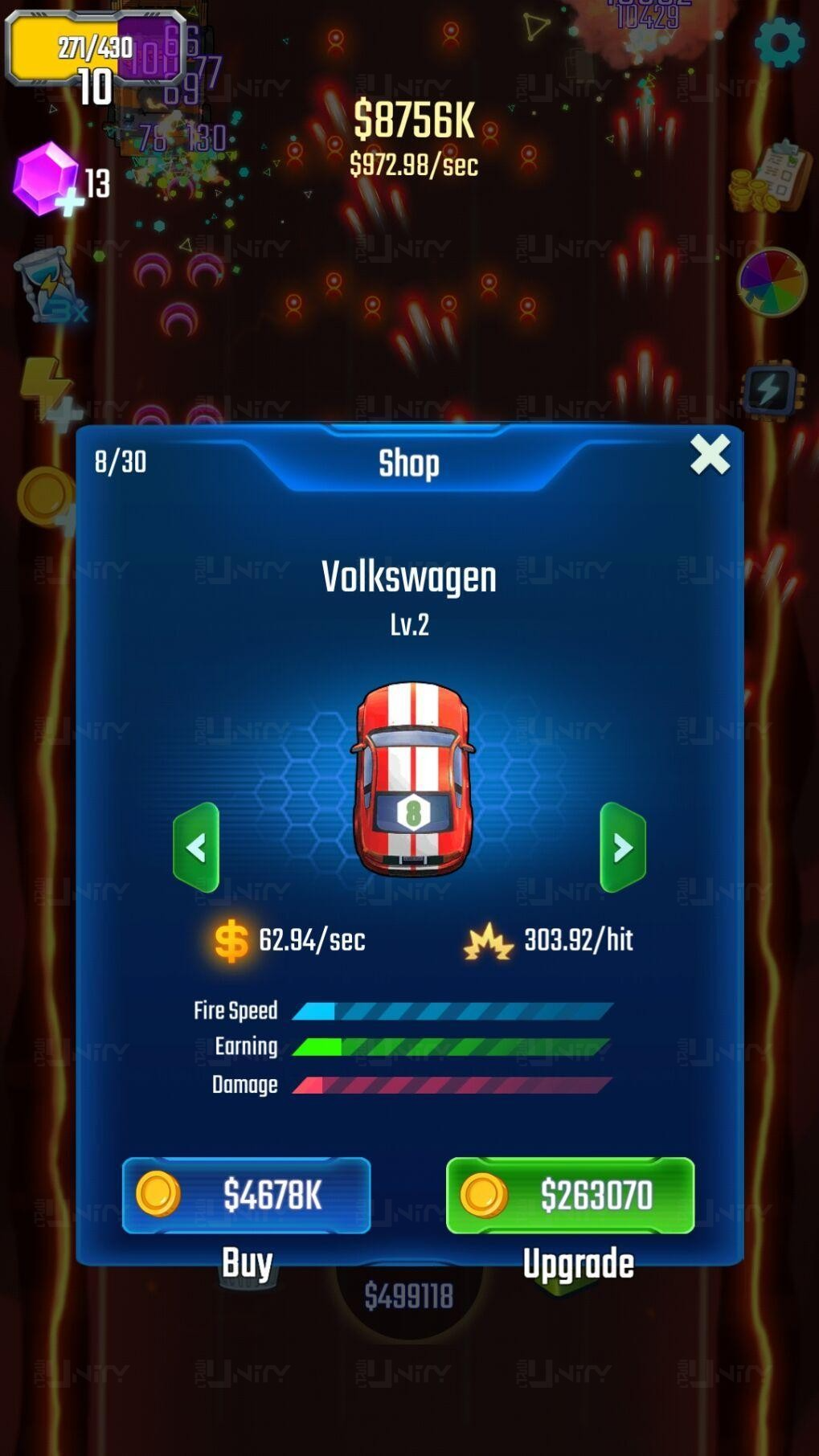
Task: Close the Shop dialog
Action: tap(710, 455)
